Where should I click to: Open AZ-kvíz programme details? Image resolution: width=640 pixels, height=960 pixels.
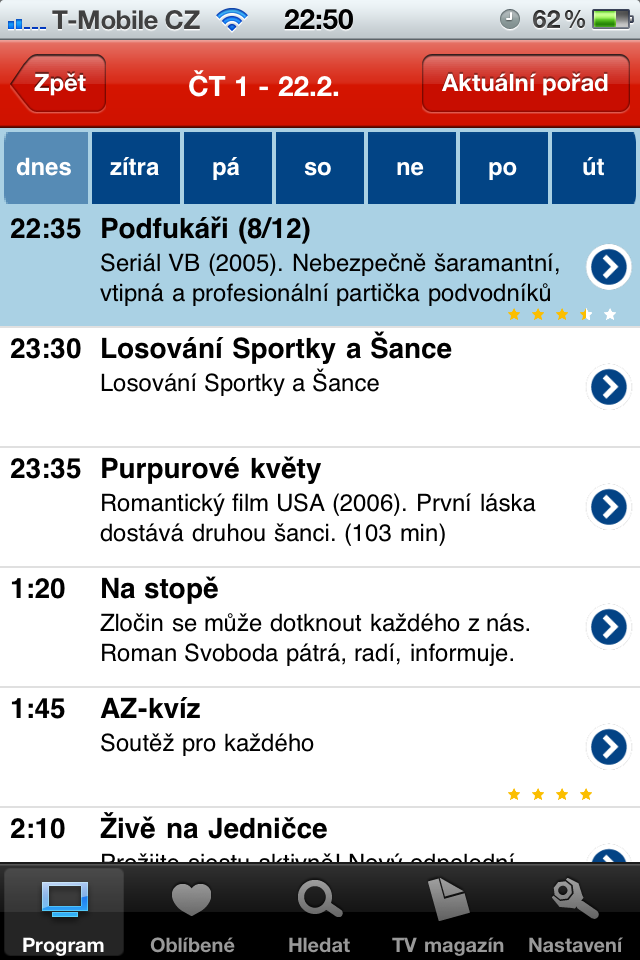click(x=300, y=746)
